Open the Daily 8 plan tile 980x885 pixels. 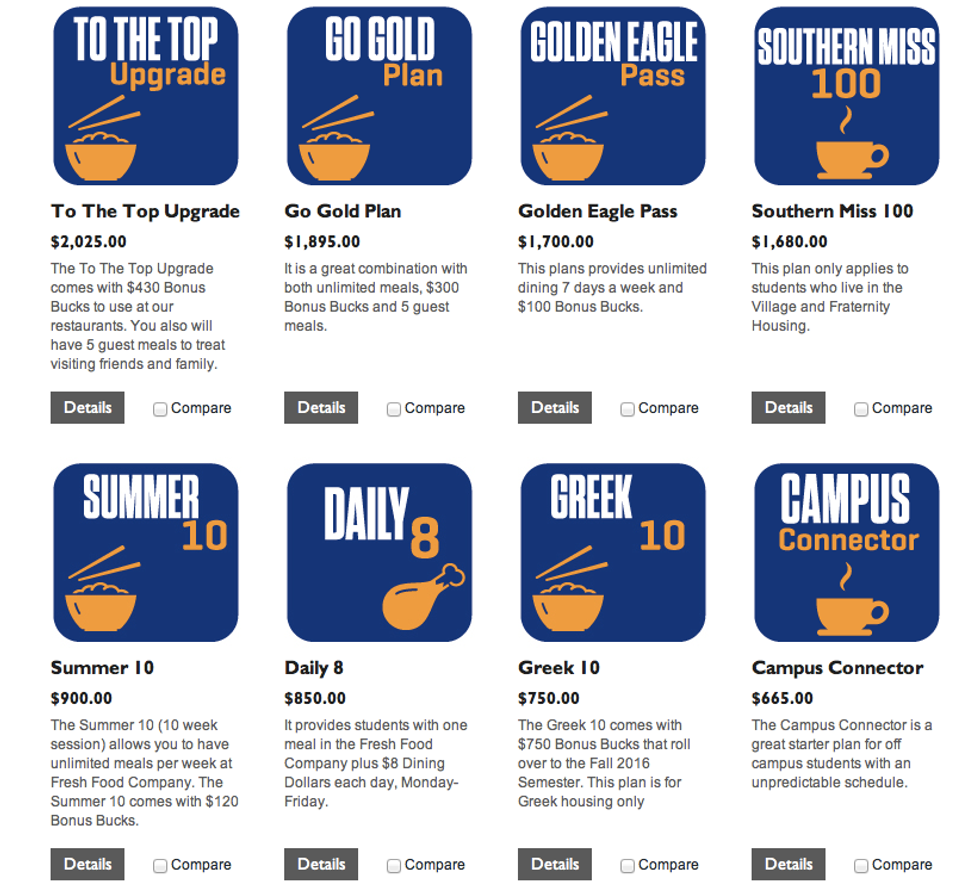[x=379, y=552]
